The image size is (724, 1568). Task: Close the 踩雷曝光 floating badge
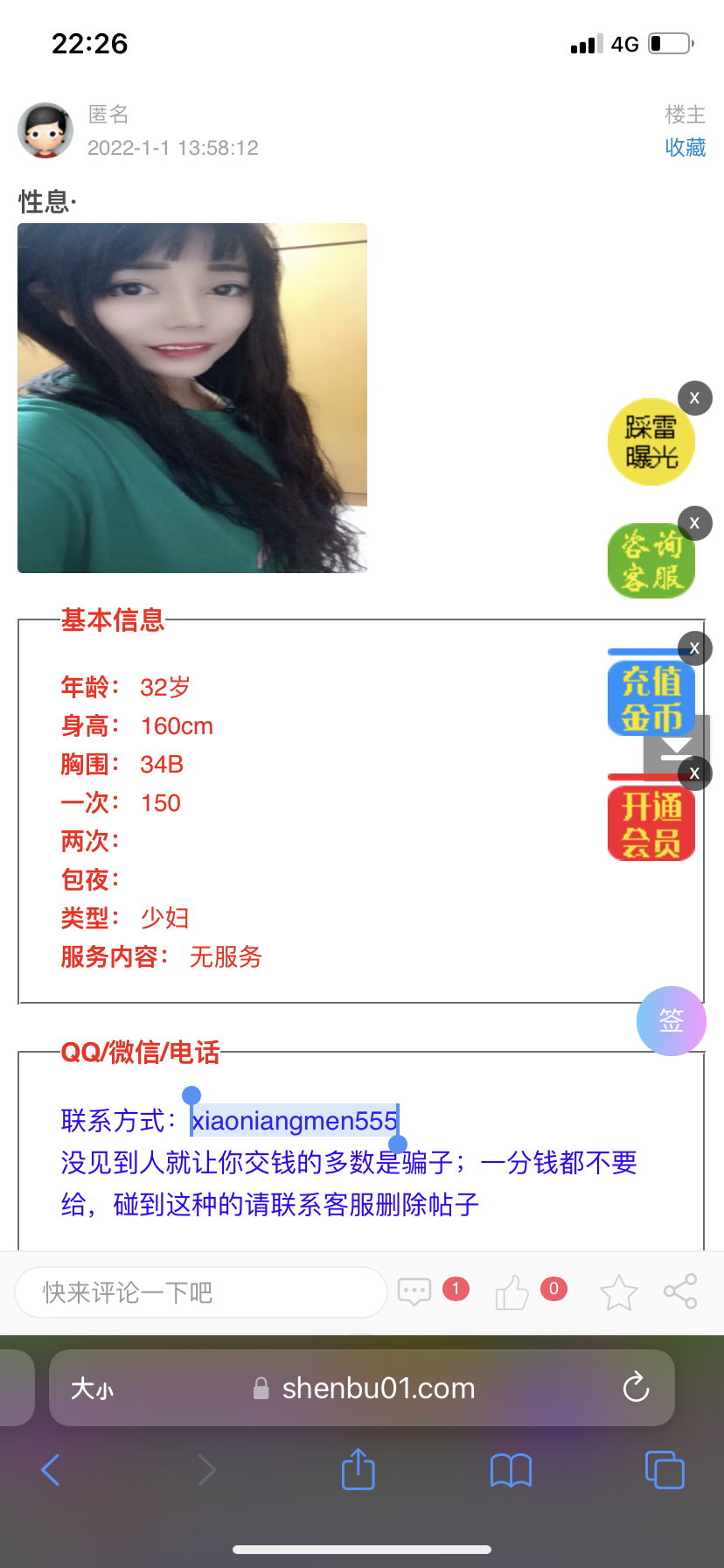click(x=695, y=398)
